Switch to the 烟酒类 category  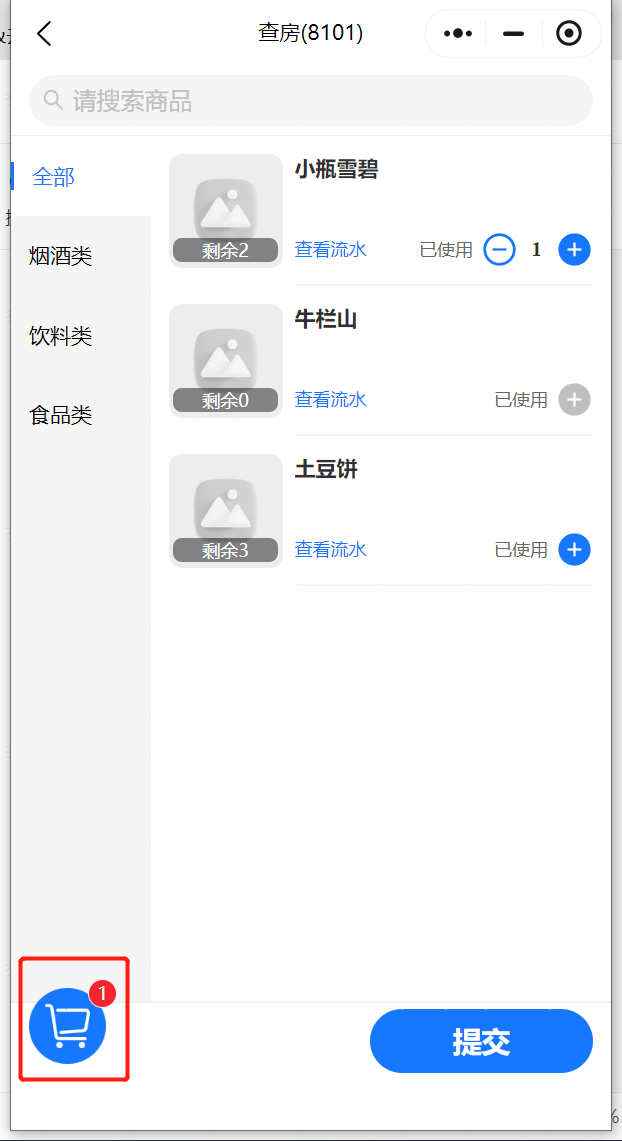tap(60, 256)
